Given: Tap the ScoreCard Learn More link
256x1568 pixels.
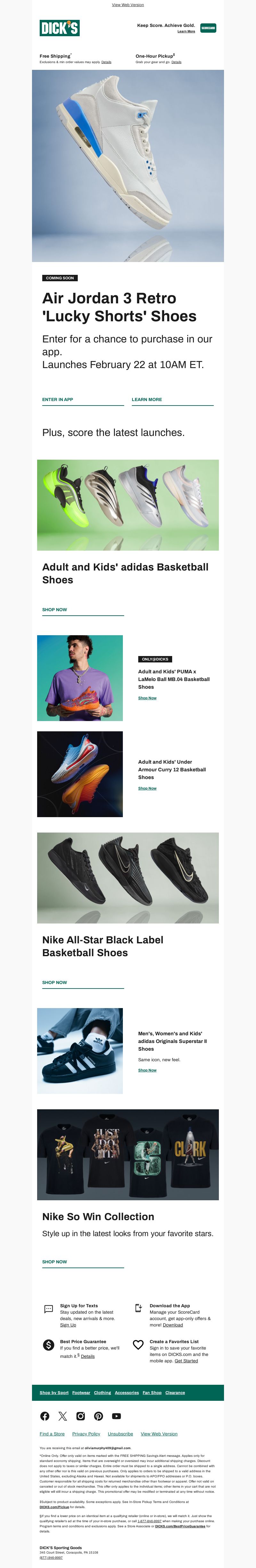Looking at the screenshot, I should [186, 31].
